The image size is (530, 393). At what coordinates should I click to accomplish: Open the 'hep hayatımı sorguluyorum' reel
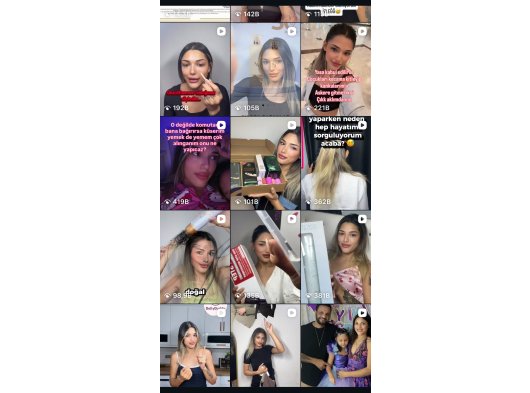coord(336,164)
